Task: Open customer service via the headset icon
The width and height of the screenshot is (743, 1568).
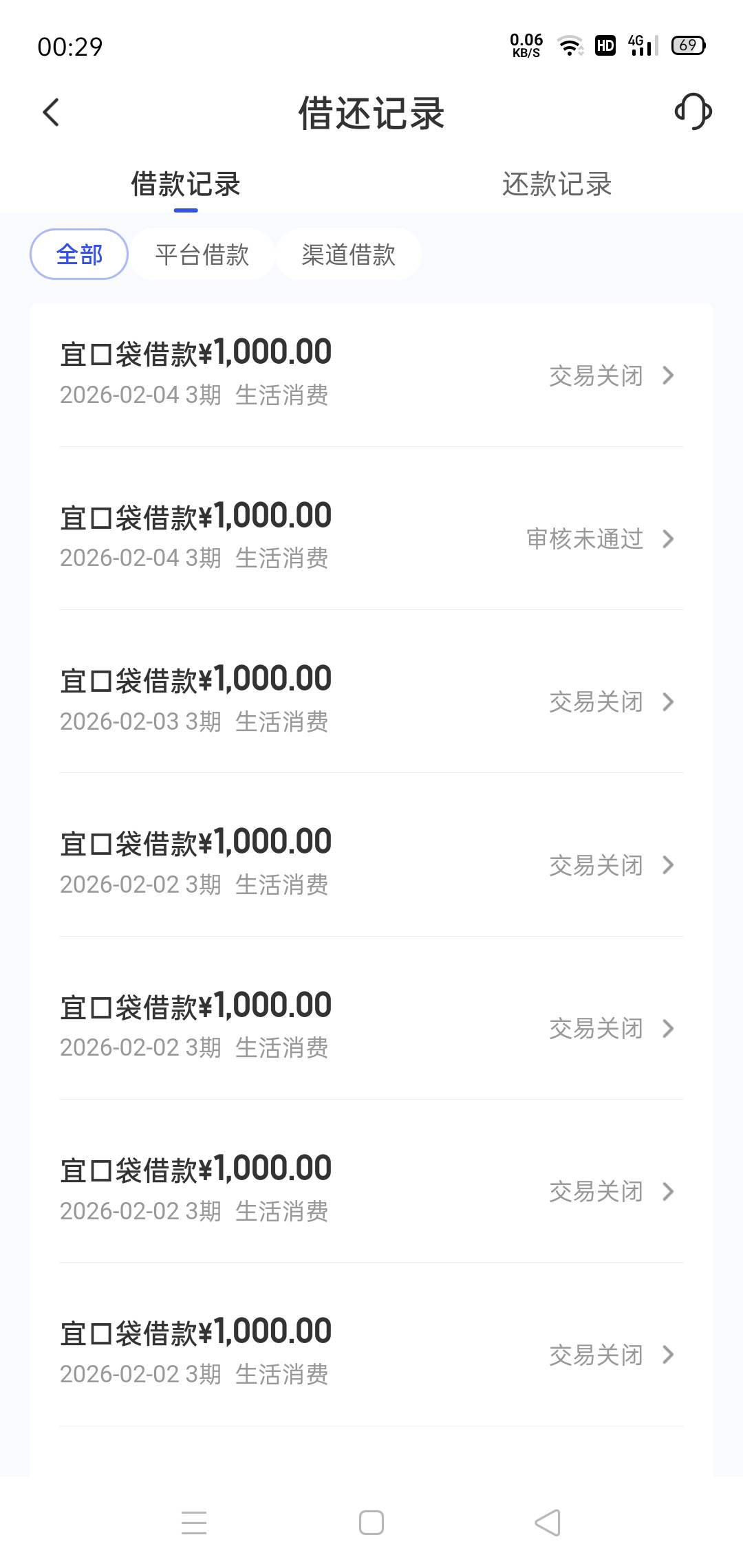Action: pyautogui.click(x=693, y=111)
